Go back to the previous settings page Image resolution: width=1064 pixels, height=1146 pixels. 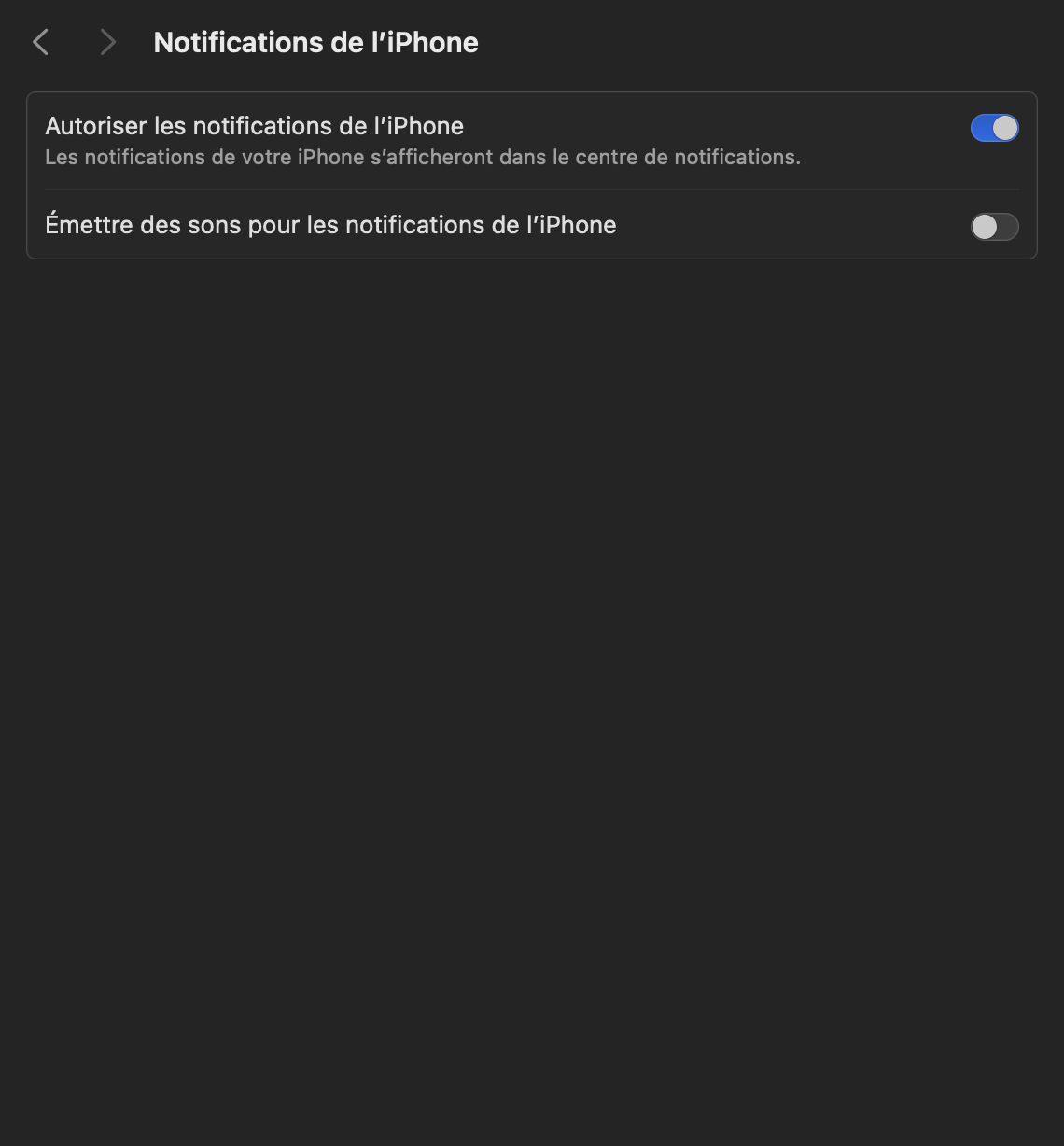point(40,42)
